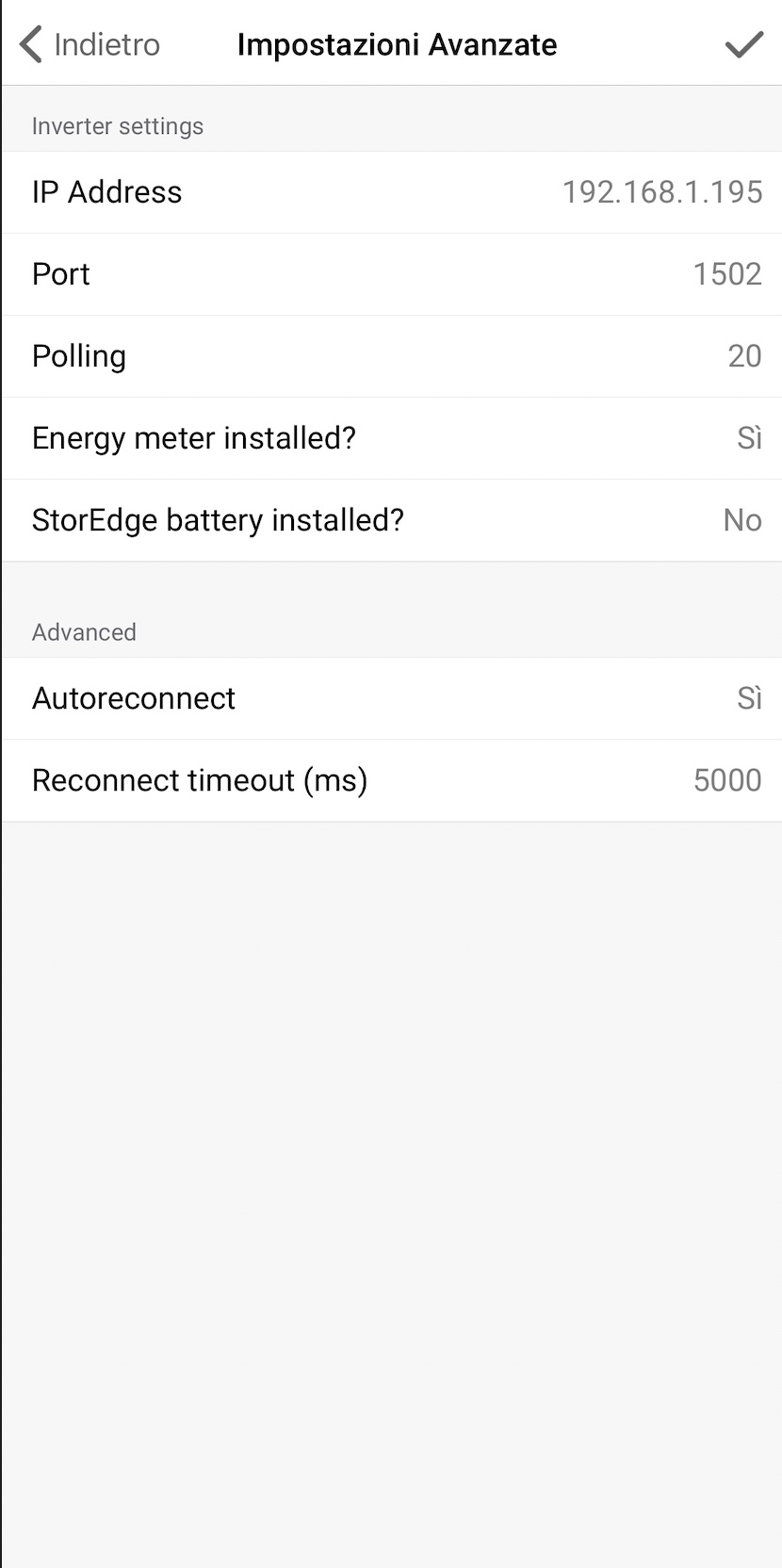The image size is (782, 1568).
Task: Edit the IP Address setting
Action: click(x=391, y=192)
